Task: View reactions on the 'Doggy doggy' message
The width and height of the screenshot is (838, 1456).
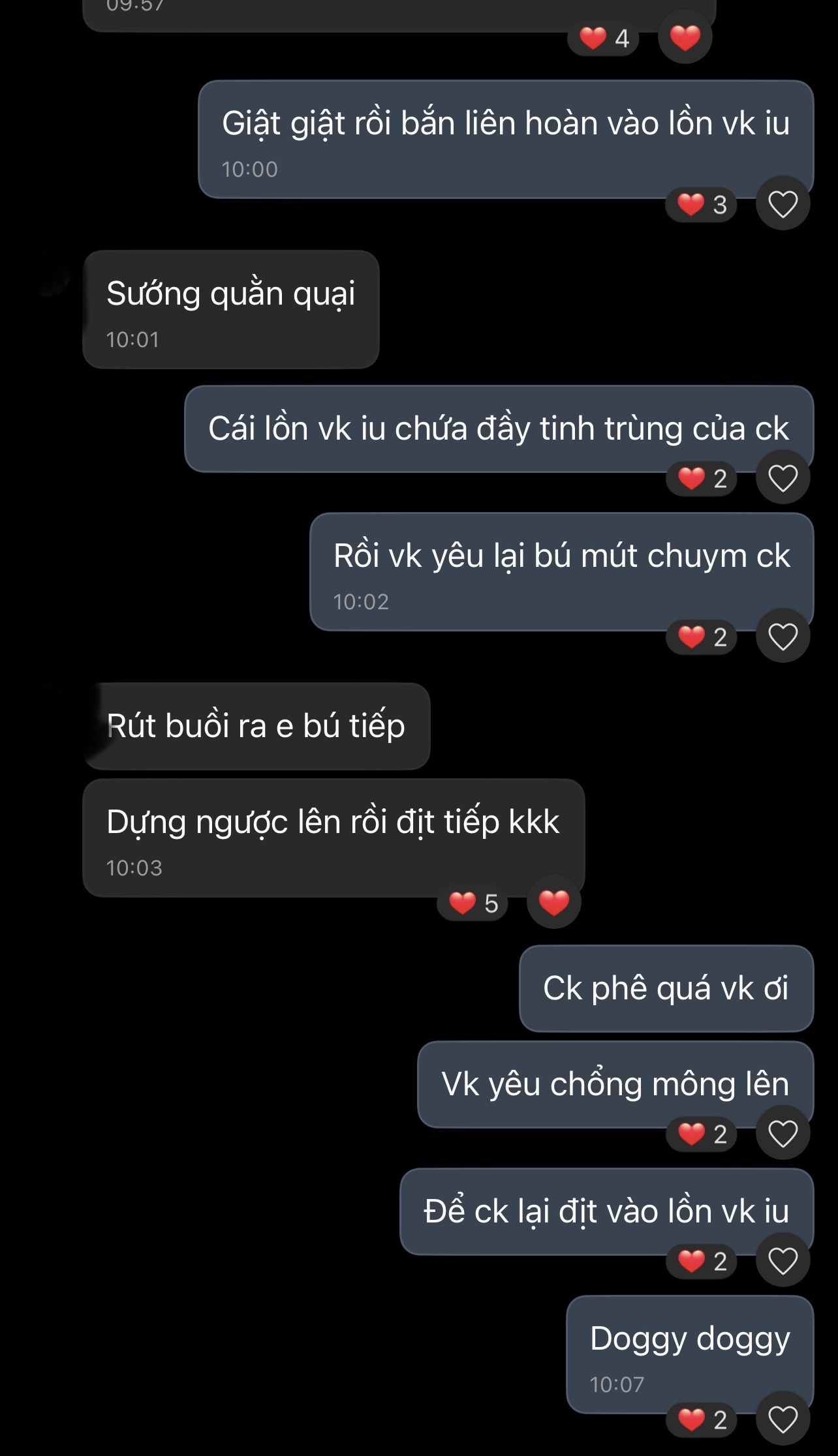Action: pyautogui.click(x=702, y=1419)
